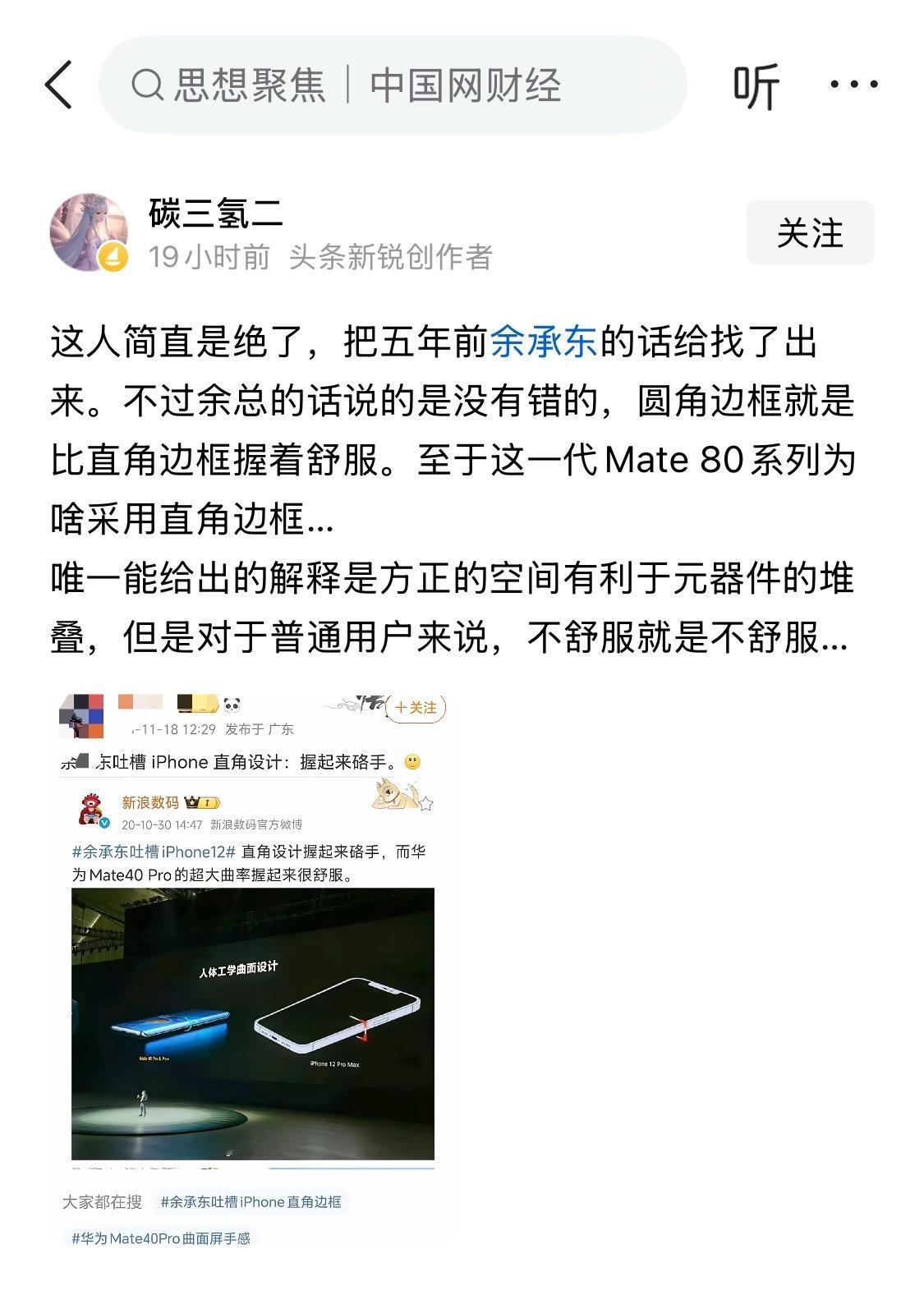
Task: Tap the star beside the dog decoration
Action: coord(427,805)
